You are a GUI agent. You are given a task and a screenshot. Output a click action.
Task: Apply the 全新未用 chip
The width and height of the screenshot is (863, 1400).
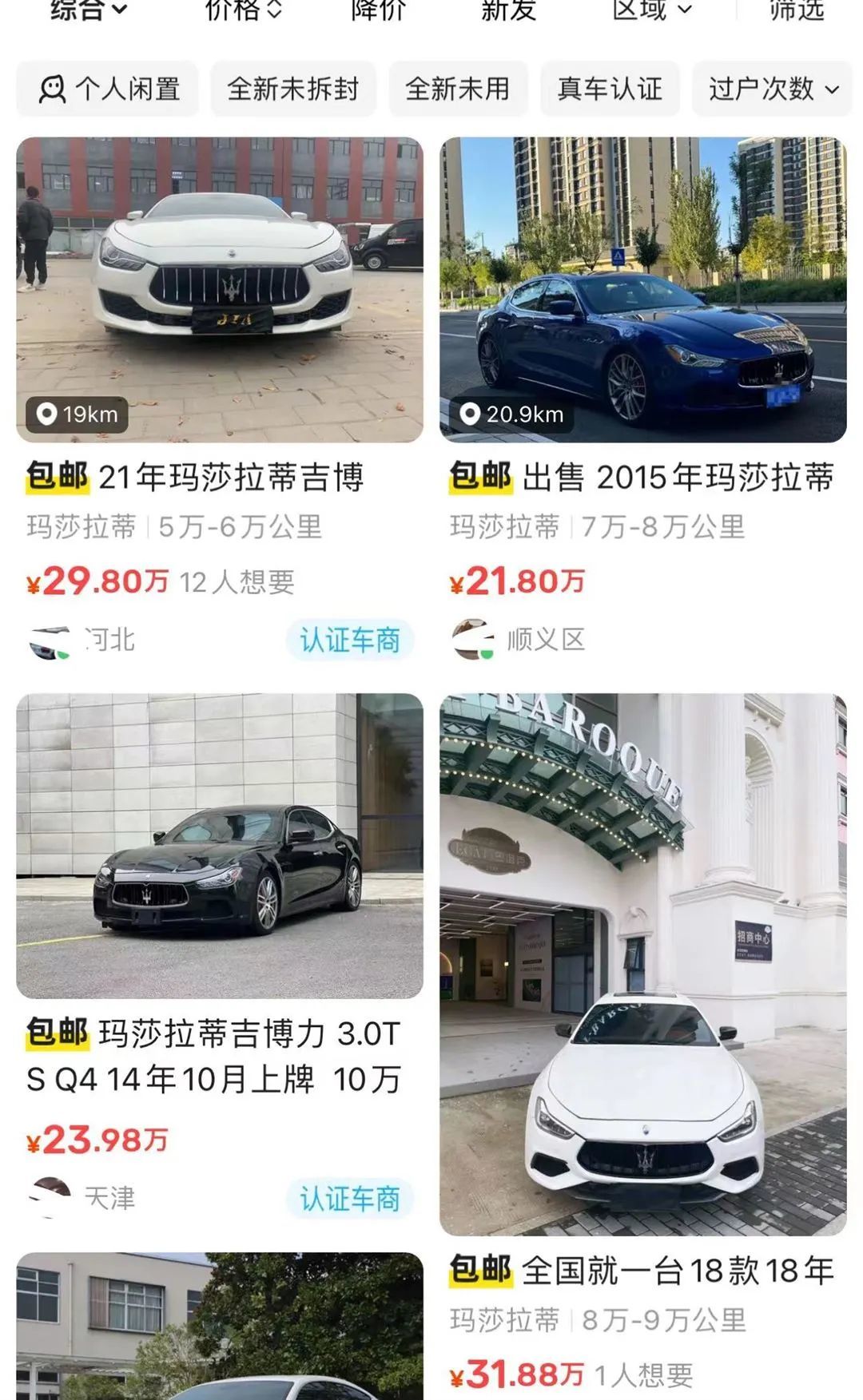pyautogui.click(x=457, y=89)
